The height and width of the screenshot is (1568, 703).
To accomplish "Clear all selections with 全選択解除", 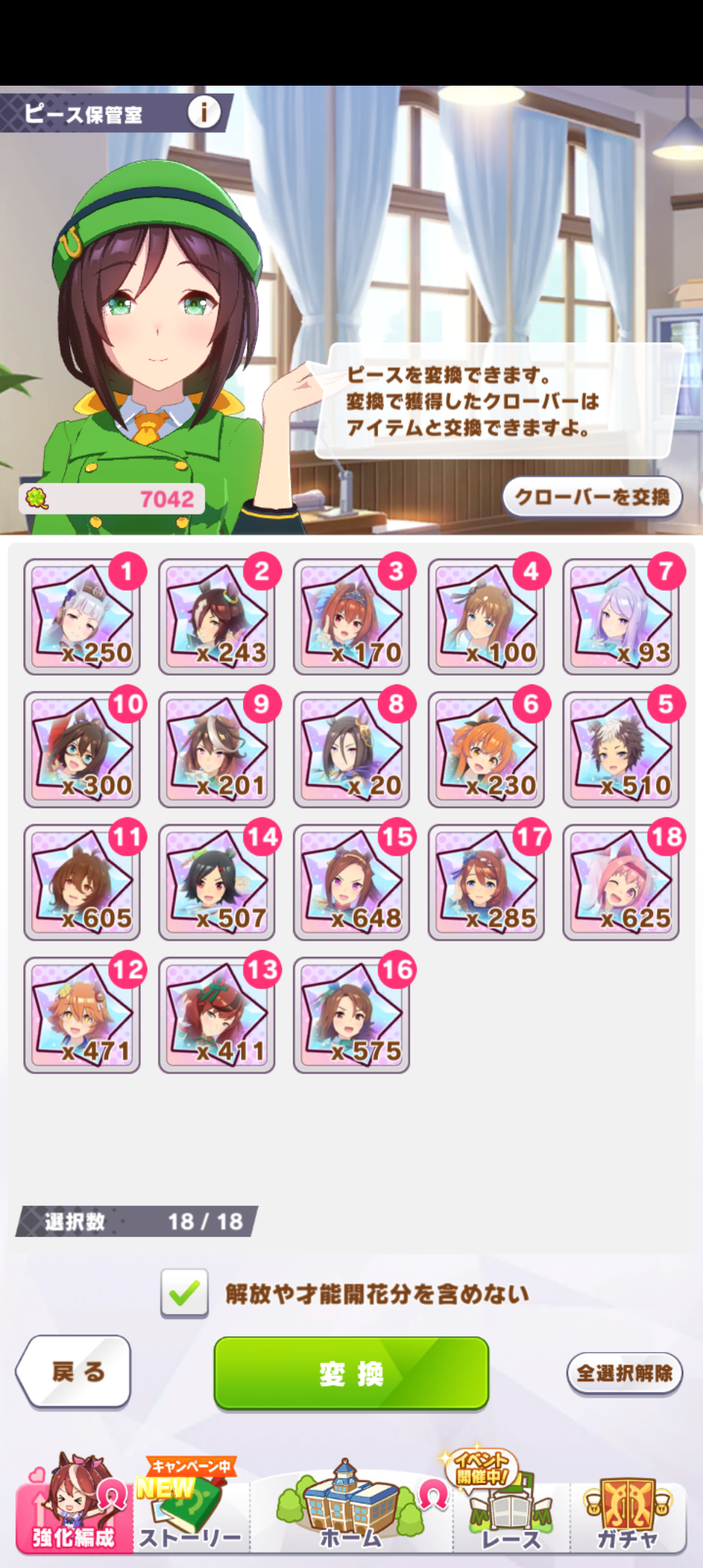I will (x=624, y=1373).
